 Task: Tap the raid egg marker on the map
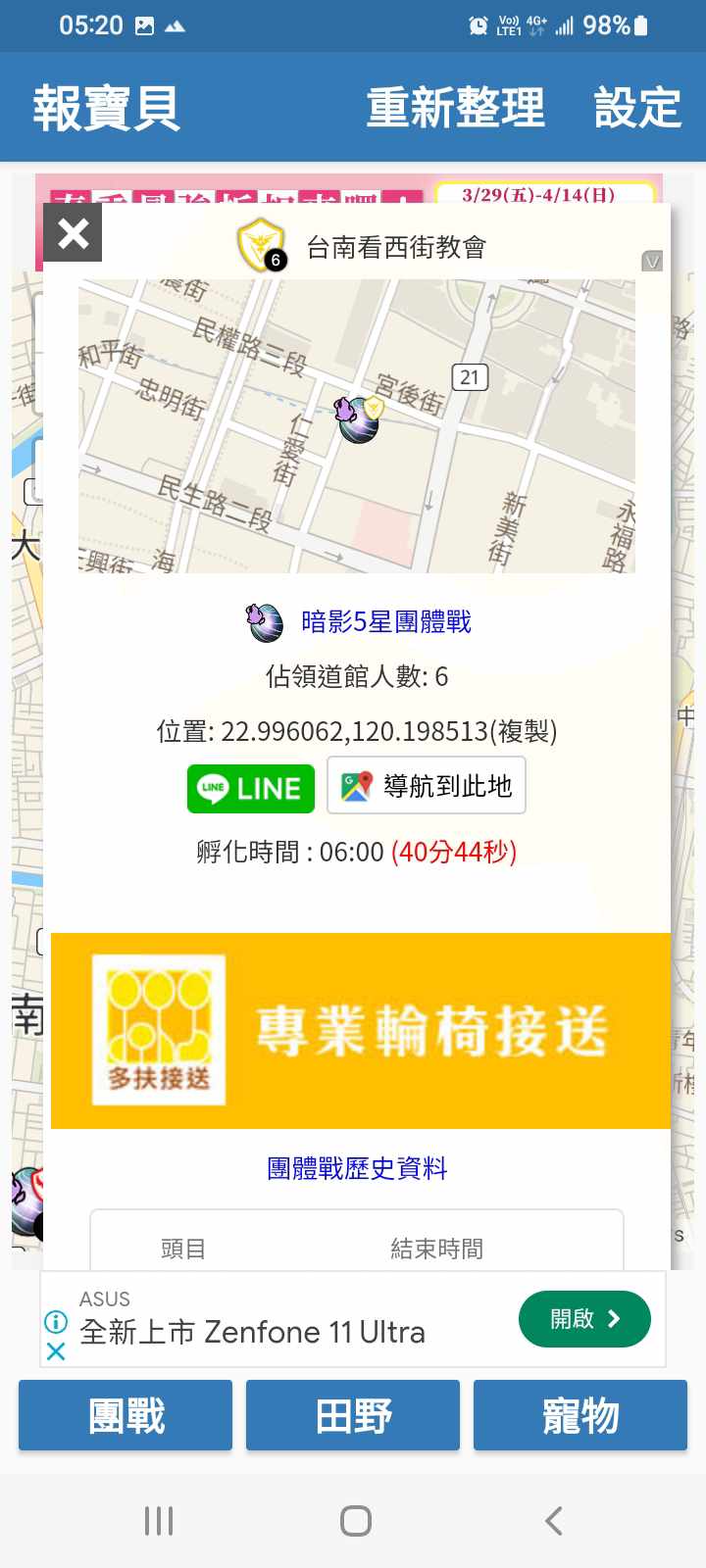[x=357, y=419]
